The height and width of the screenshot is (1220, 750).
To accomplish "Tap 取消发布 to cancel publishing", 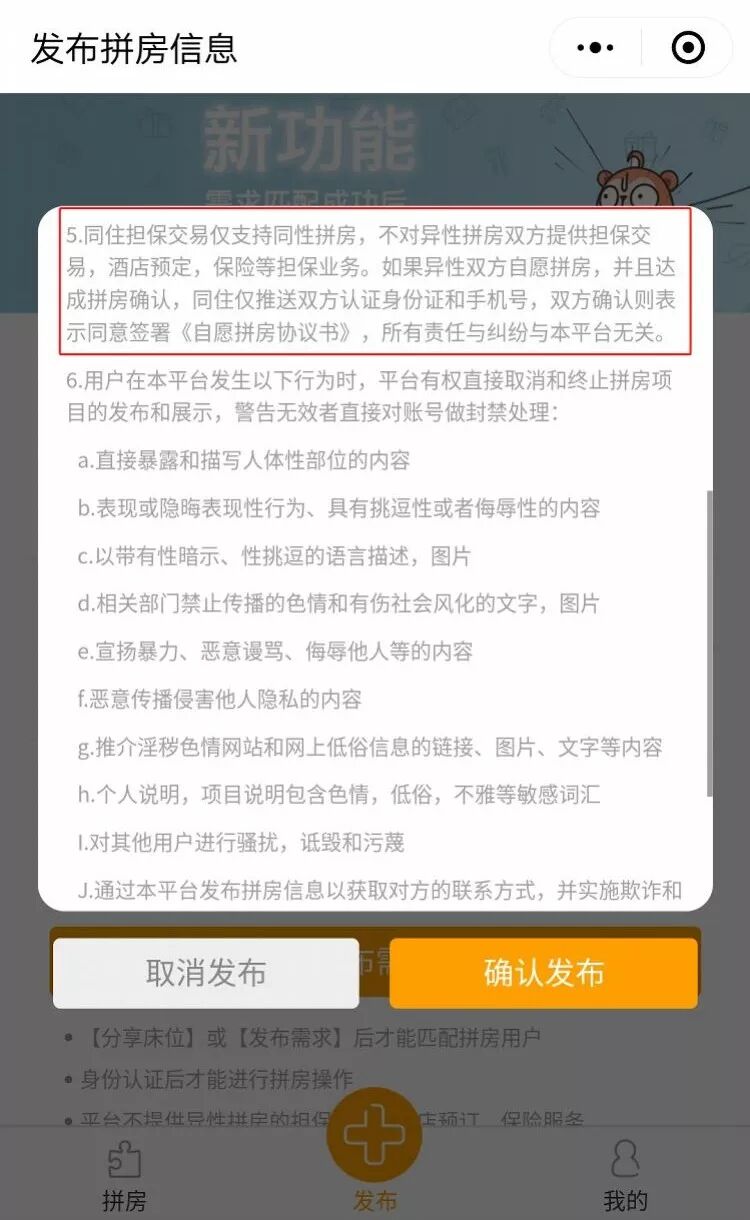I will coord(206,973).
